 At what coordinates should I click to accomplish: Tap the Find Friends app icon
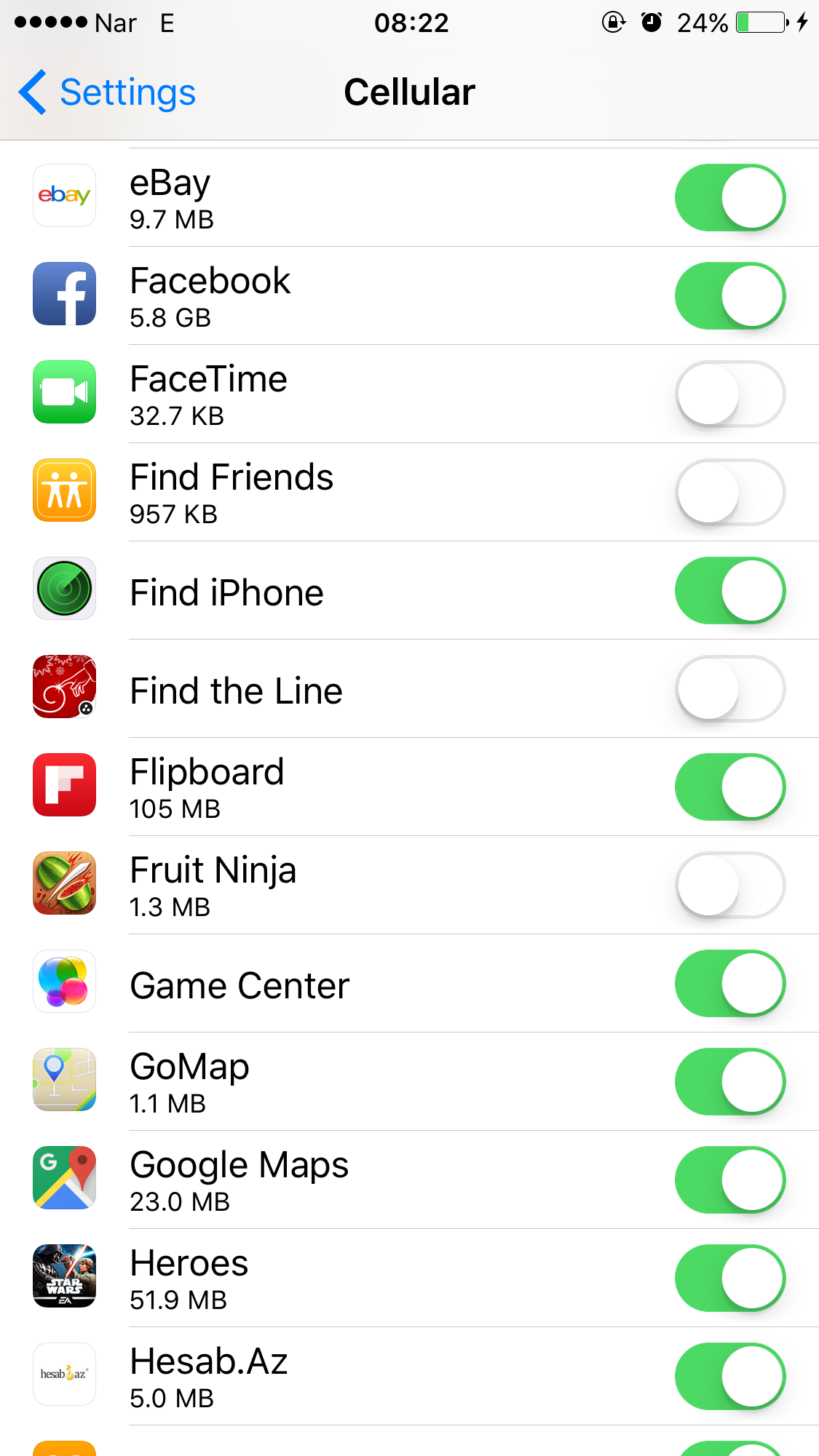click(64, 491)
